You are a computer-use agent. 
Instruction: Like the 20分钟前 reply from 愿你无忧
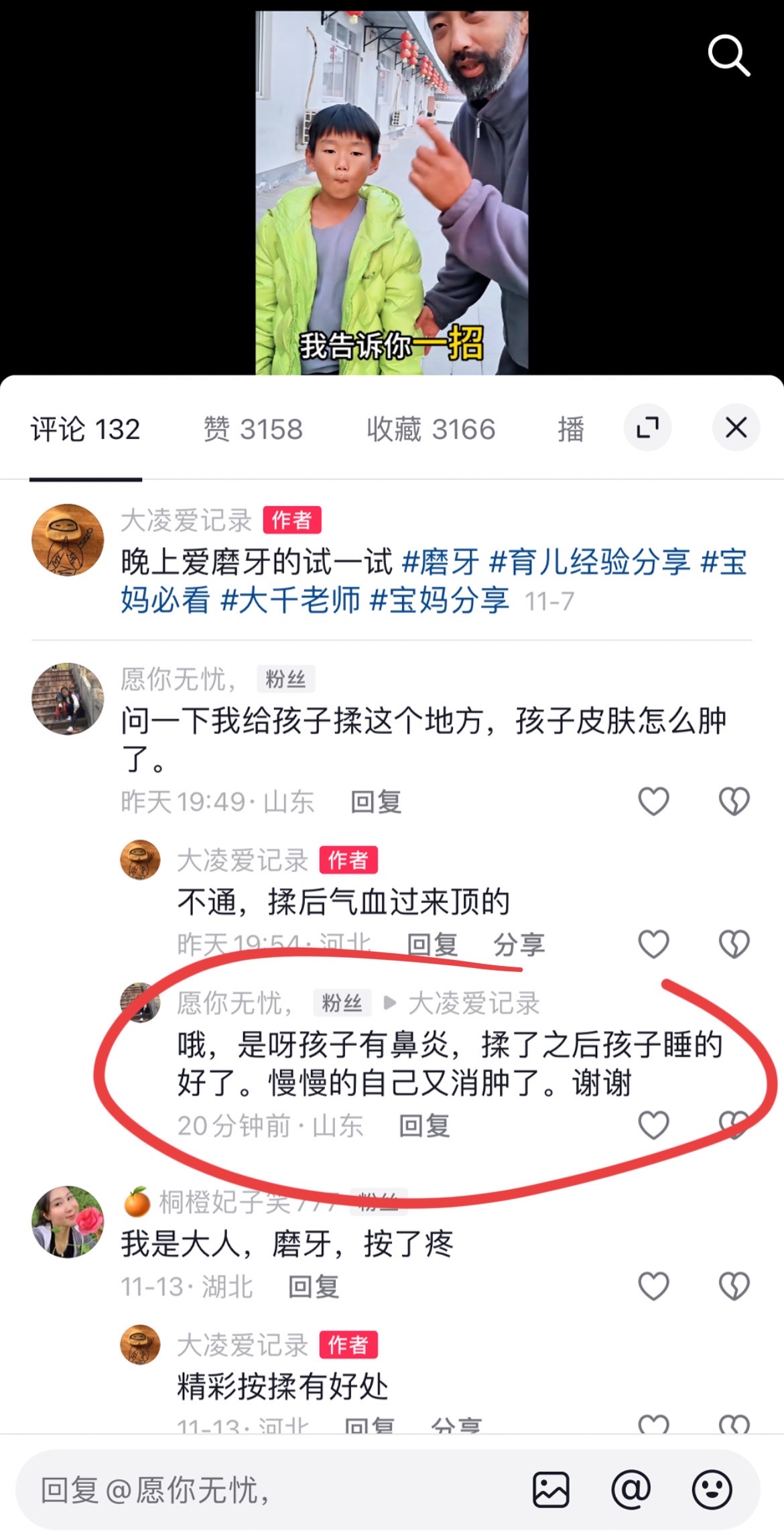[653, 1125]
